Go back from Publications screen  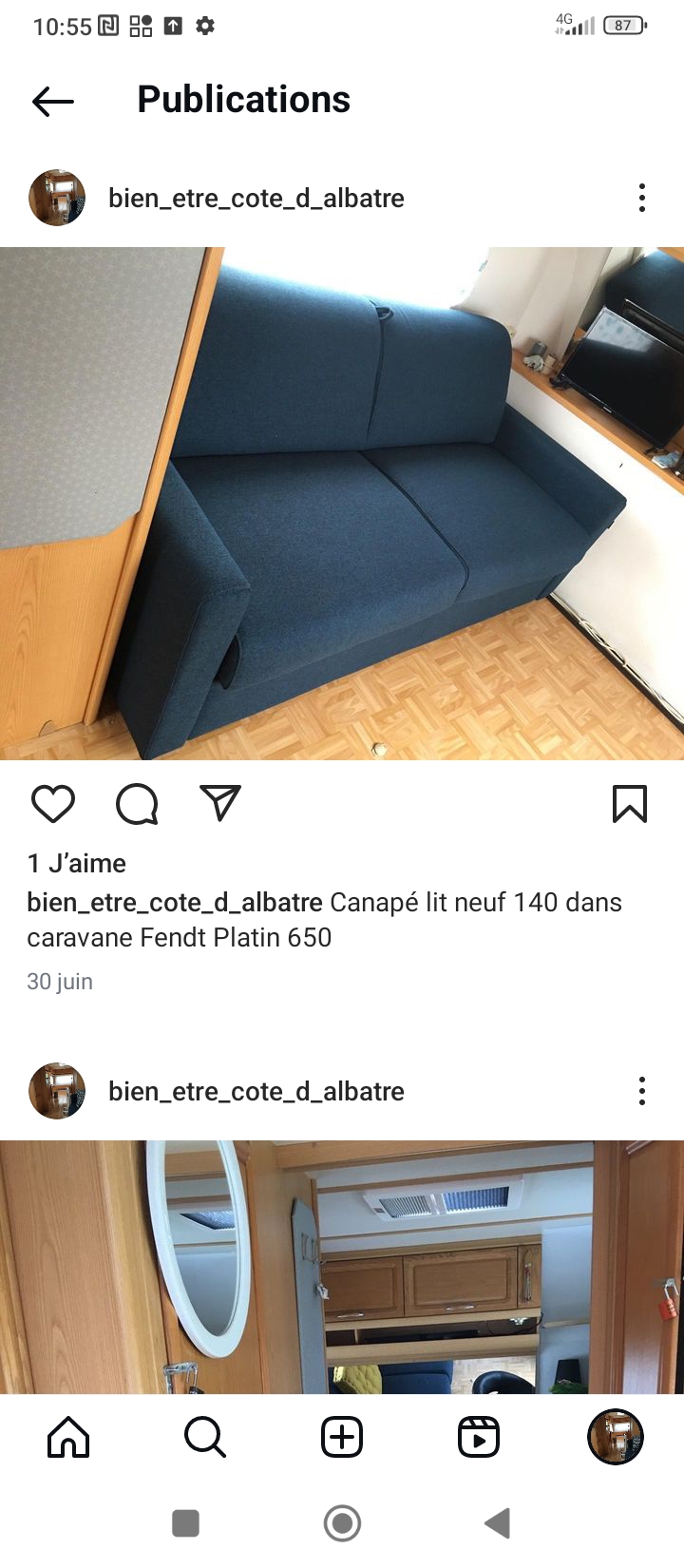(53, 101)
